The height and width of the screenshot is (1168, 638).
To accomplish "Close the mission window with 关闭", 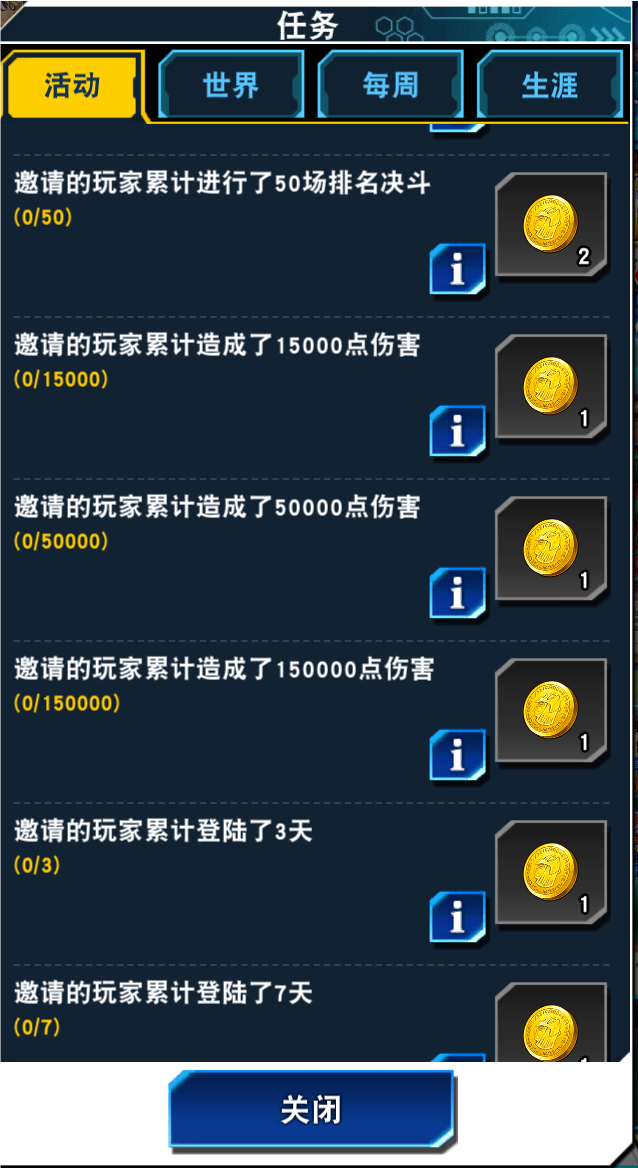I will coord(311,1109).
